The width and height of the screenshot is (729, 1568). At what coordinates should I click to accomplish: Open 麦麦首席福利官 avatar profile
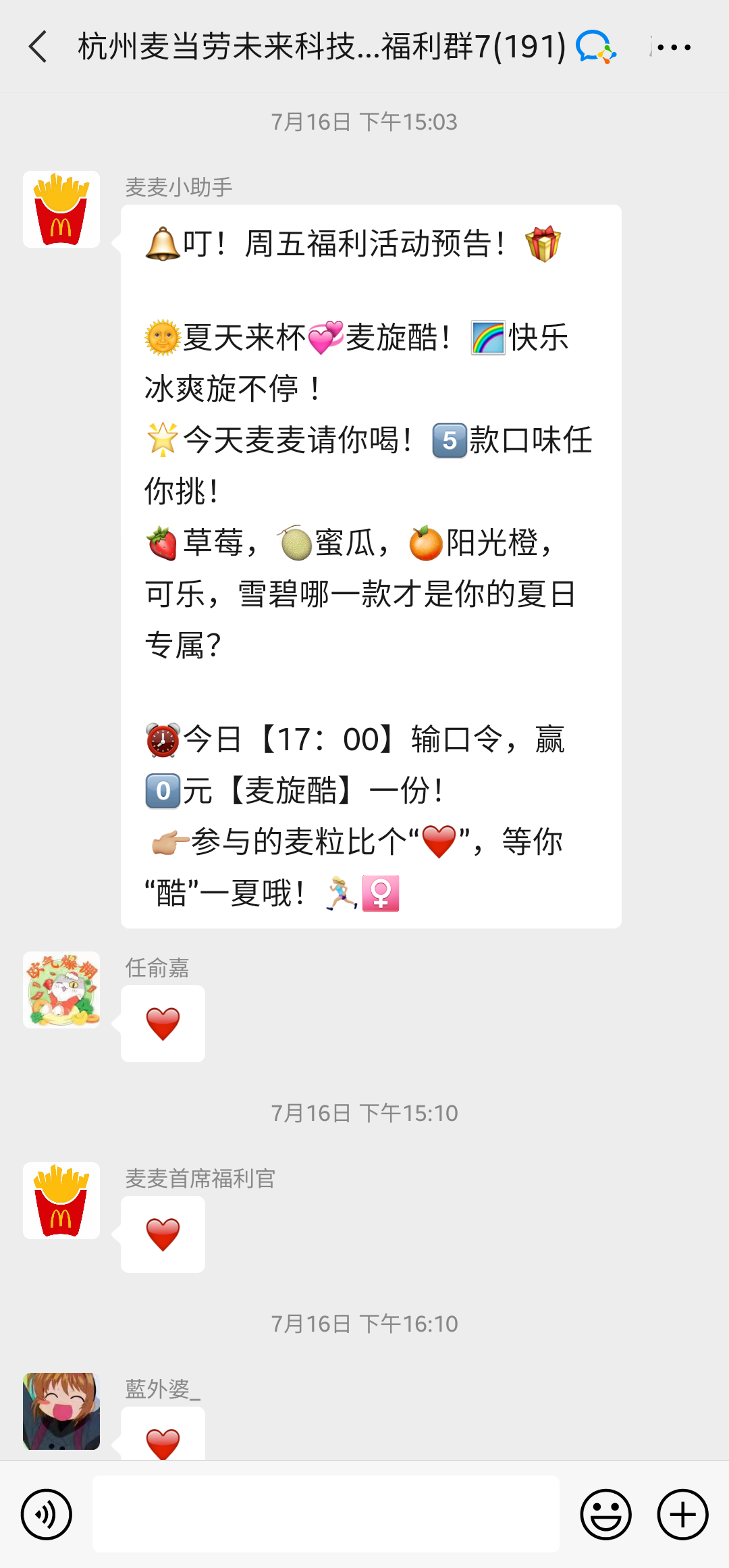(61, 1201)
